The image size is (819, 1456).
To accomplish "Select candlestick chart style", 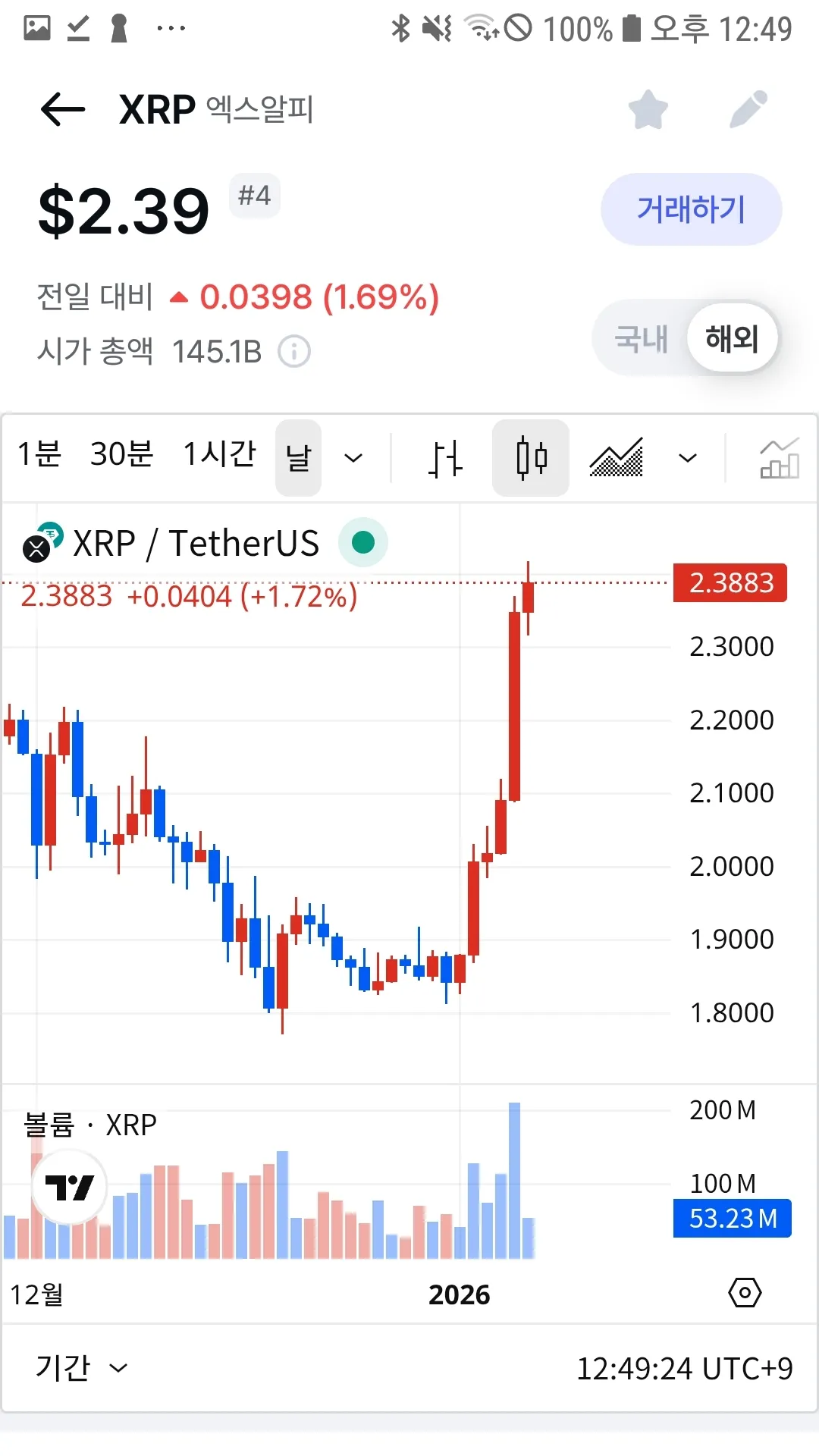I will click(531, 458).
